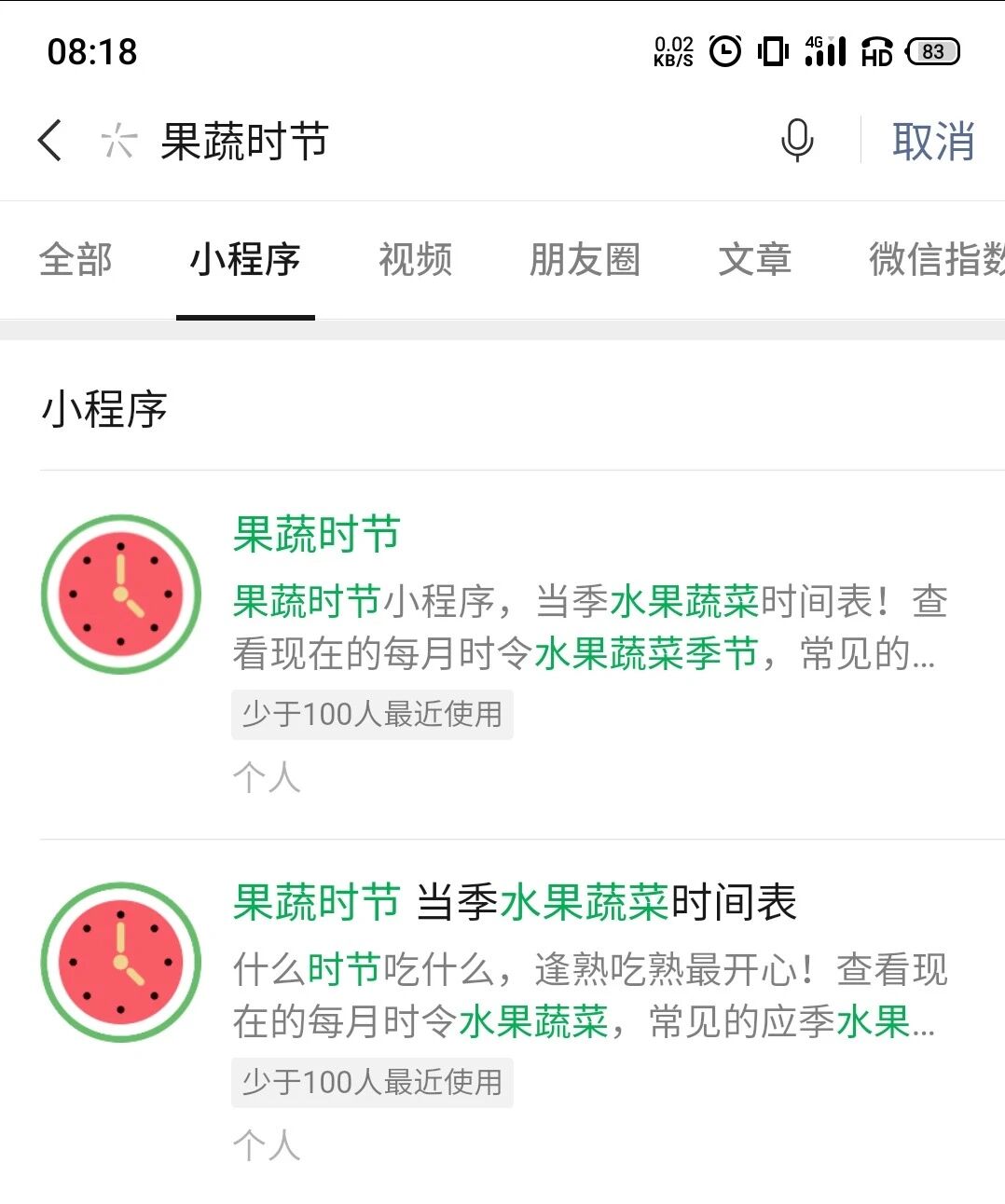This screenshot has width=1005, height=1204.
Task: Start voice search with the microphone icon
Action: [797, 141]
